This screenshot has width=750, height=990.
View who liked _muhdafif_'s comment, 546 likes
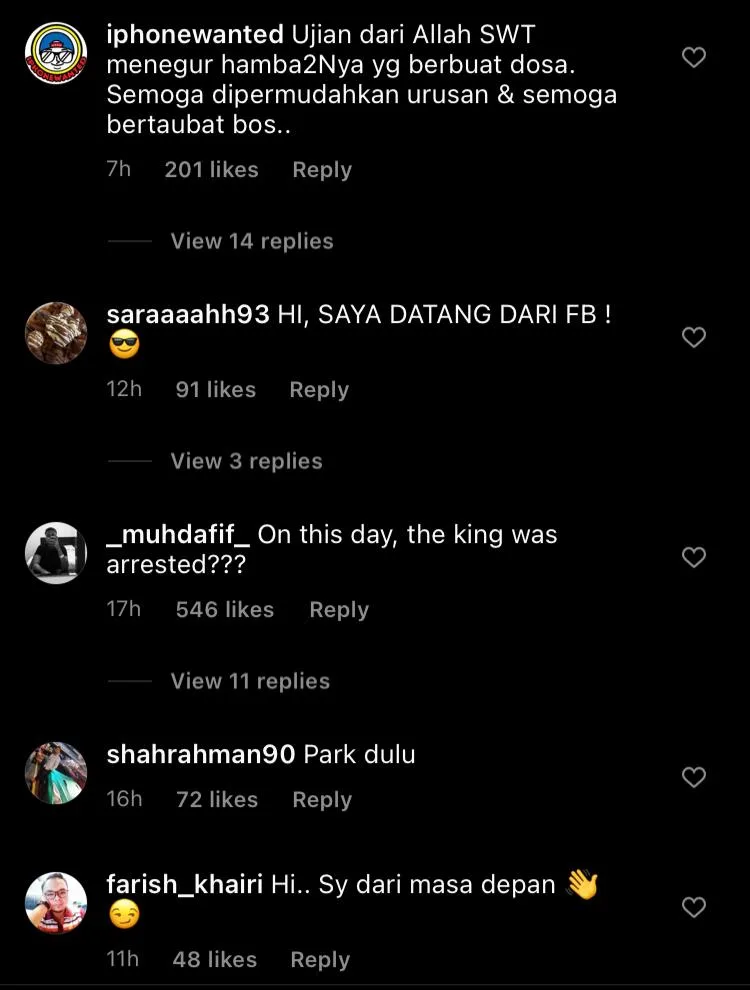click(224, 610)
